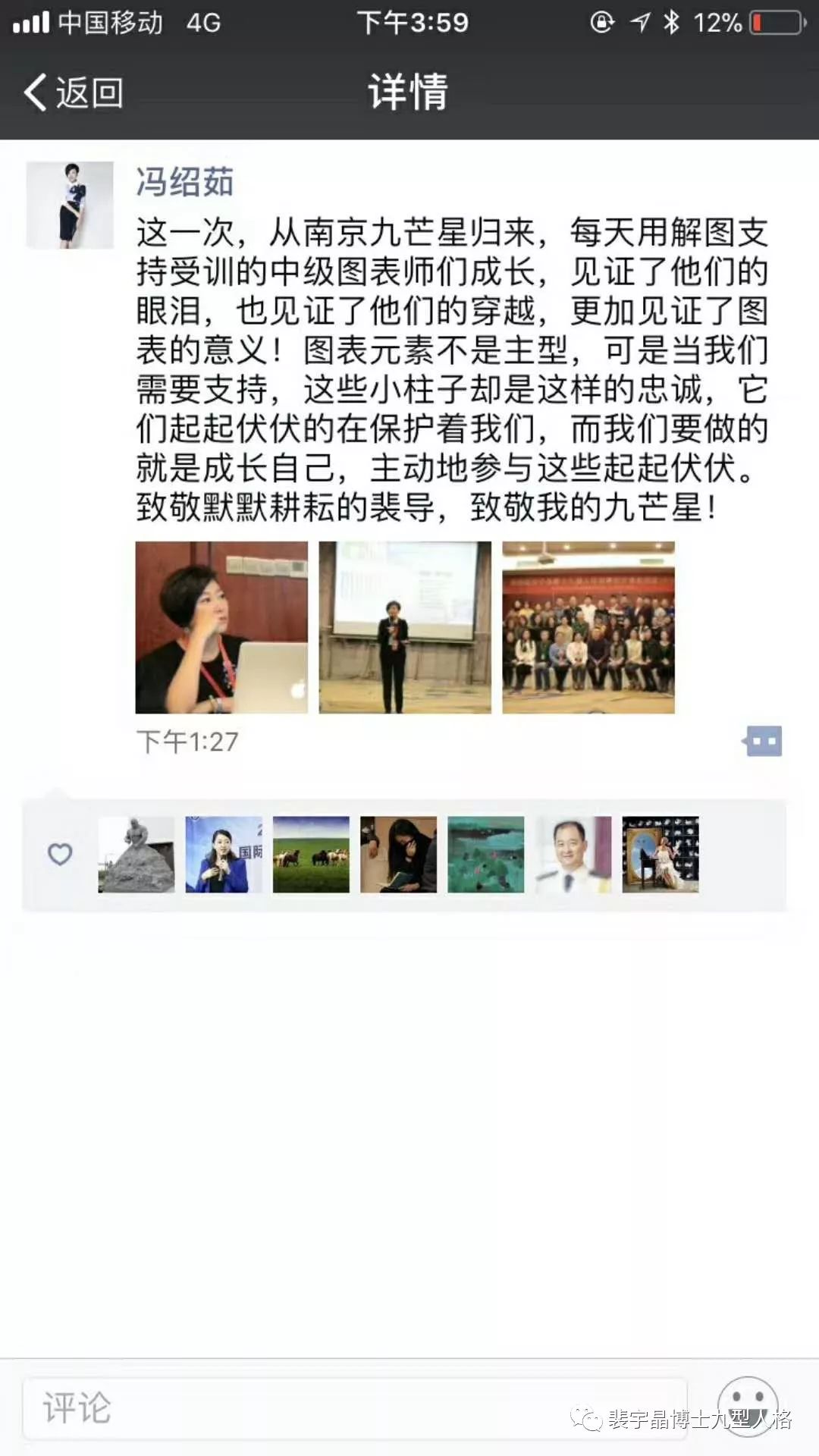Open the group photo thumbnail
The width and height of the screenshot is (819, 1456).
tap(588, 627)
